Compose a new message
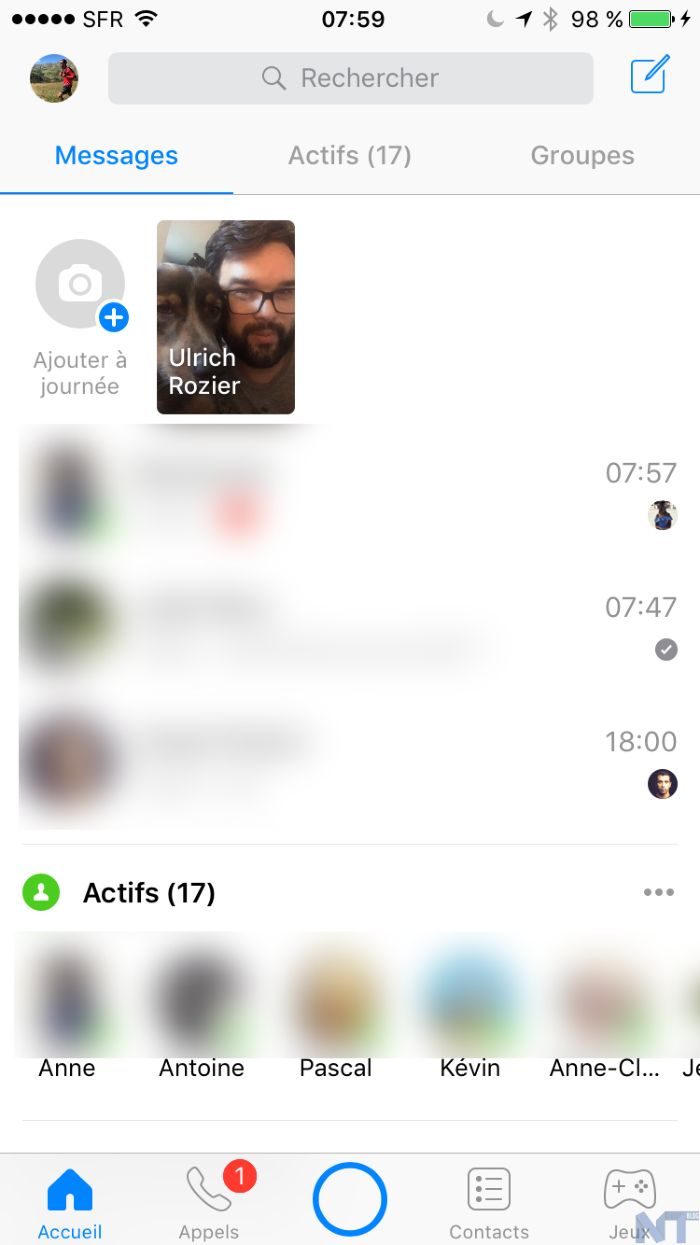700x1245 pixels. pyautogui.click(x=649, y=77)
